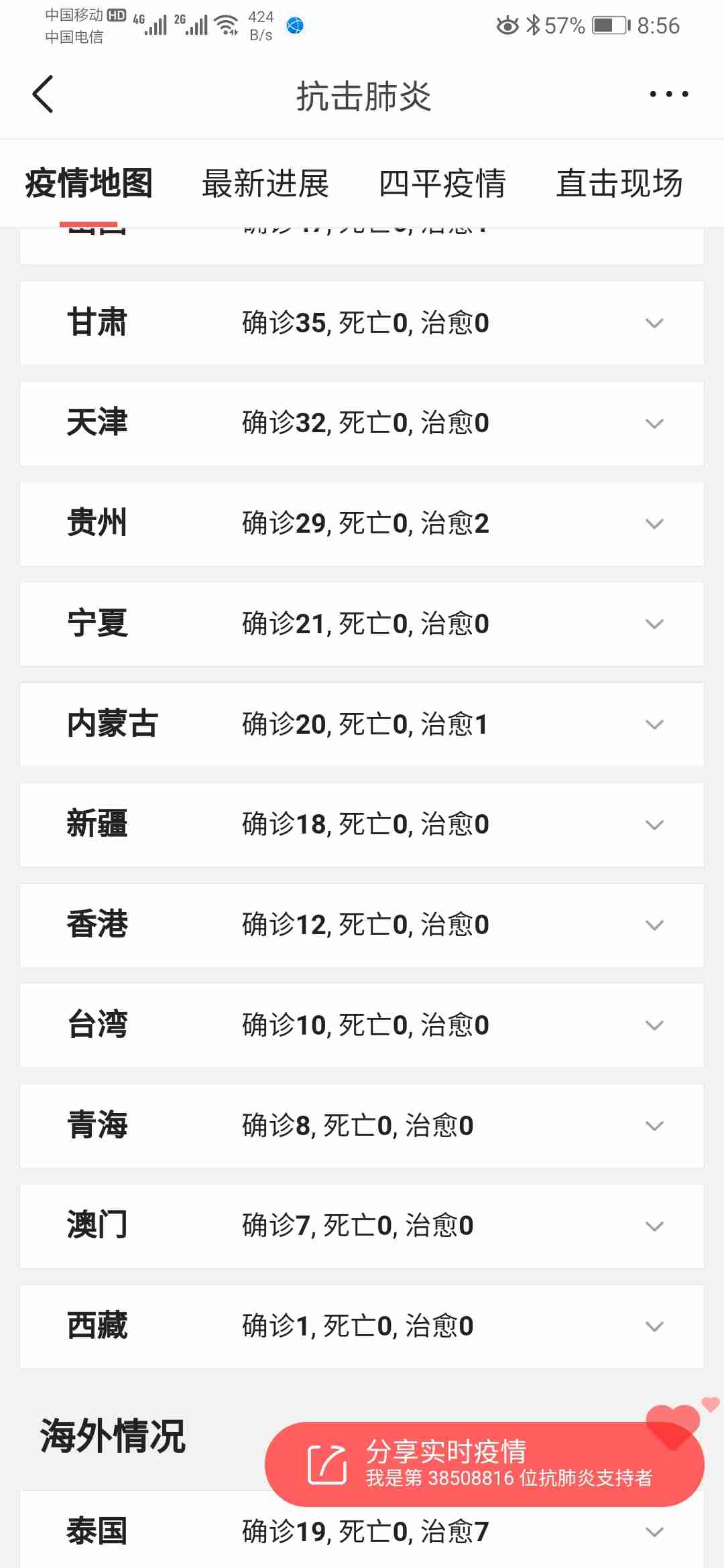Image resolution: width=724 pixels, height=1568 pixels.
Task: Open the 新疆 breakdown
Action: pos(654,825)
